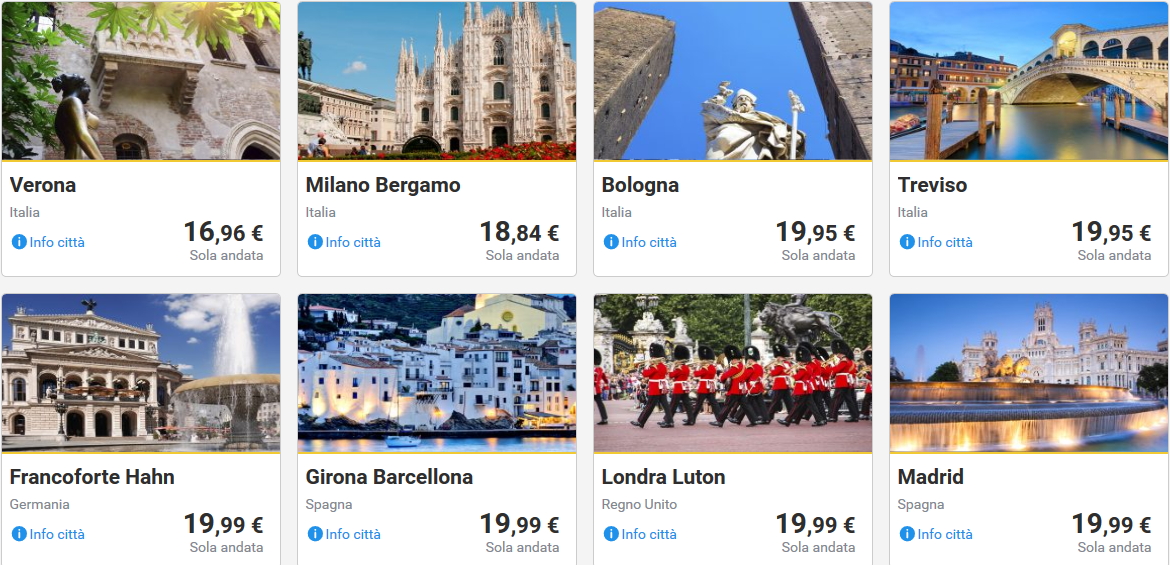The width and height of the screenshot is (1170, 565).
Task: Open city info for Madrid
Action: pyautogui.click(x=937, y=534)
